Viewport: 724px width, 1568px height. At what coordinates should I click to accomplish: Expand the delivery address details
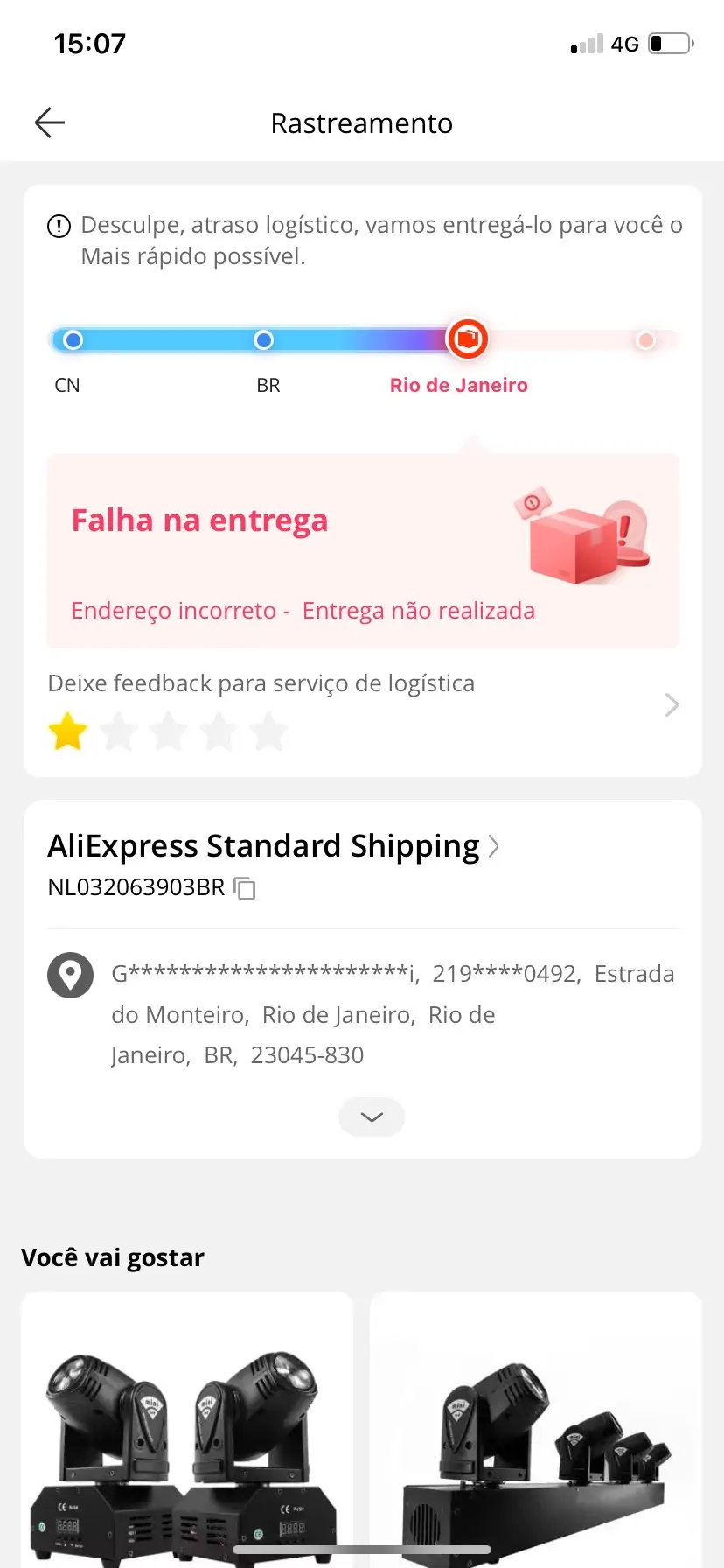coord(372,1116)
